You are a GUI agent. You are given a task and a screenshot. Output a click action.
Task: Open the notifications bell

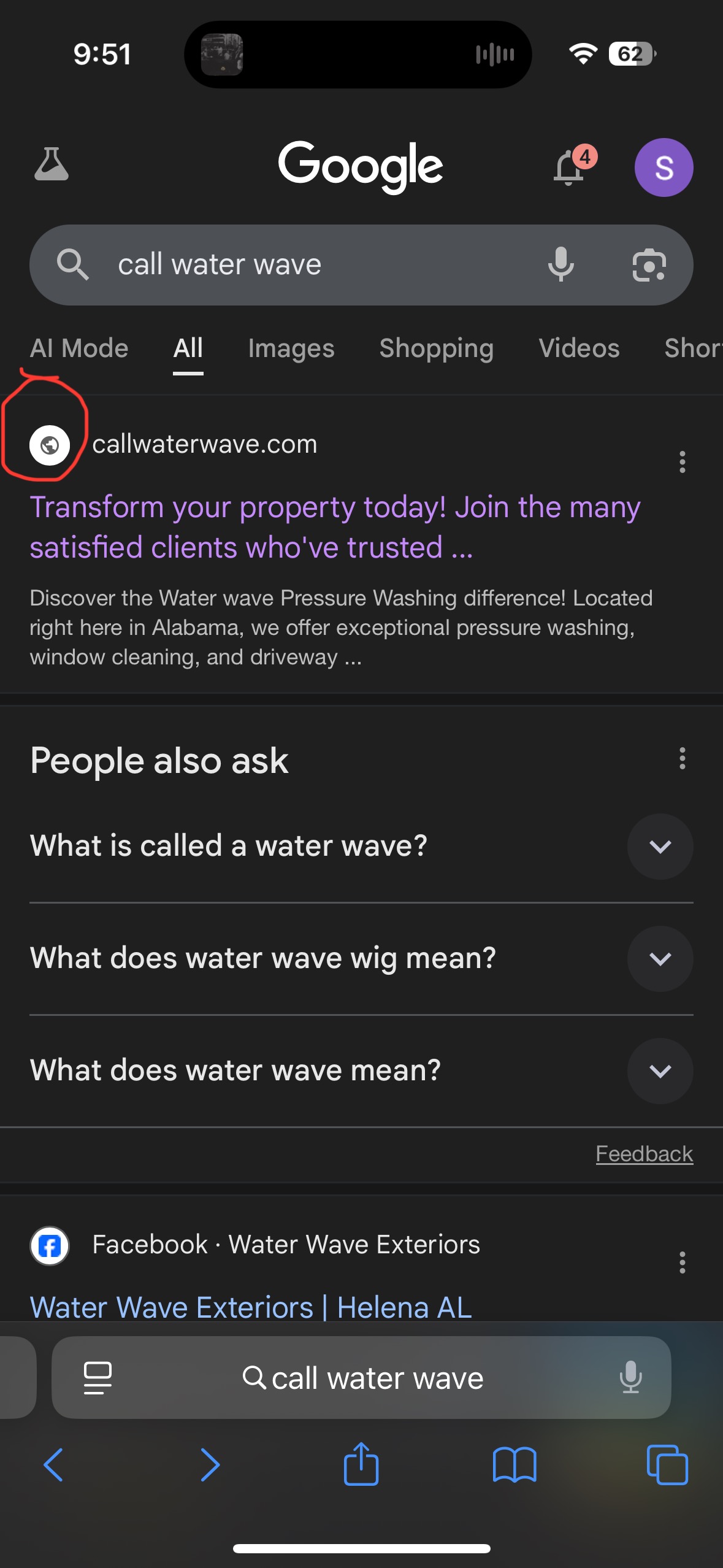[570, 167]
